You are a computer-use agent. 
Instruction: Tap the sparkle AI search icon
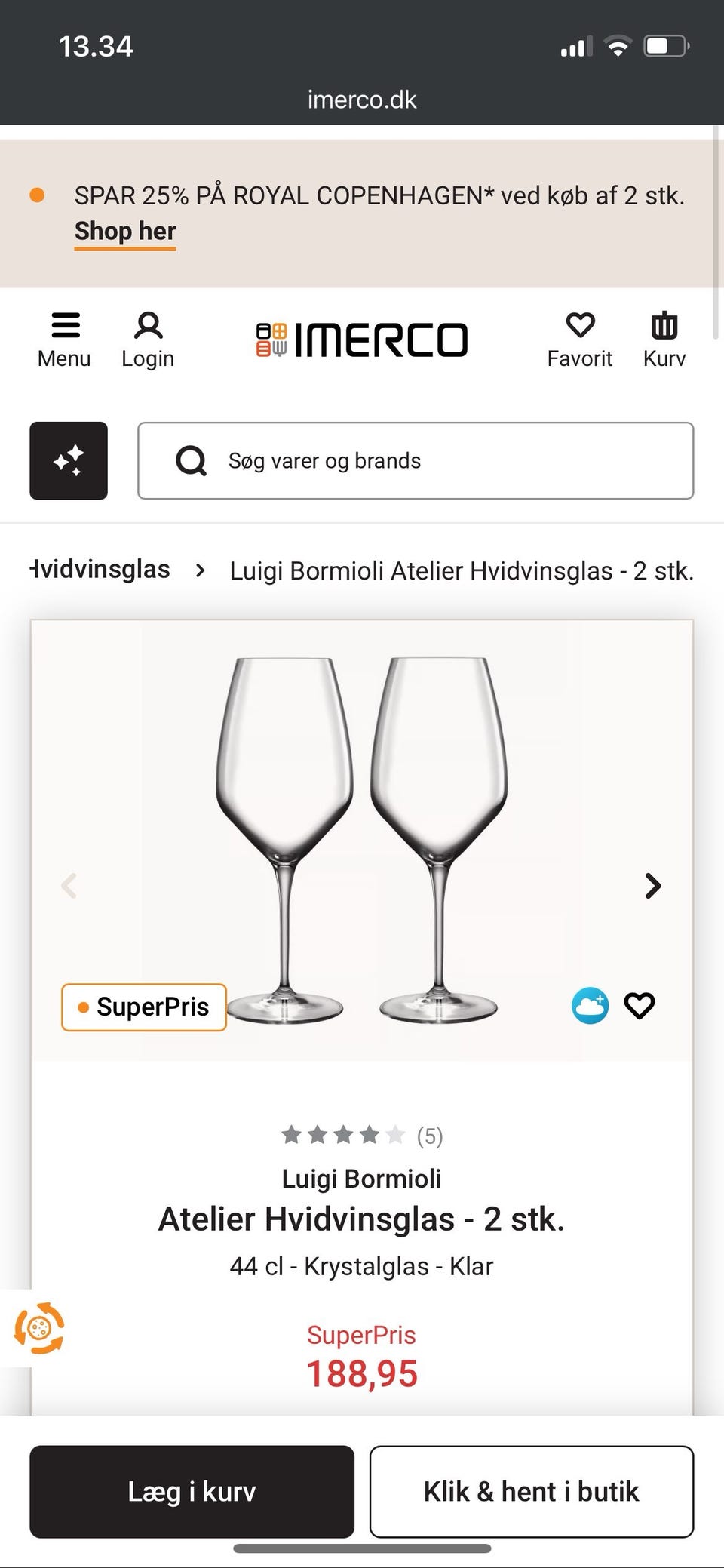pyautogui.click(x=69, y=460)
